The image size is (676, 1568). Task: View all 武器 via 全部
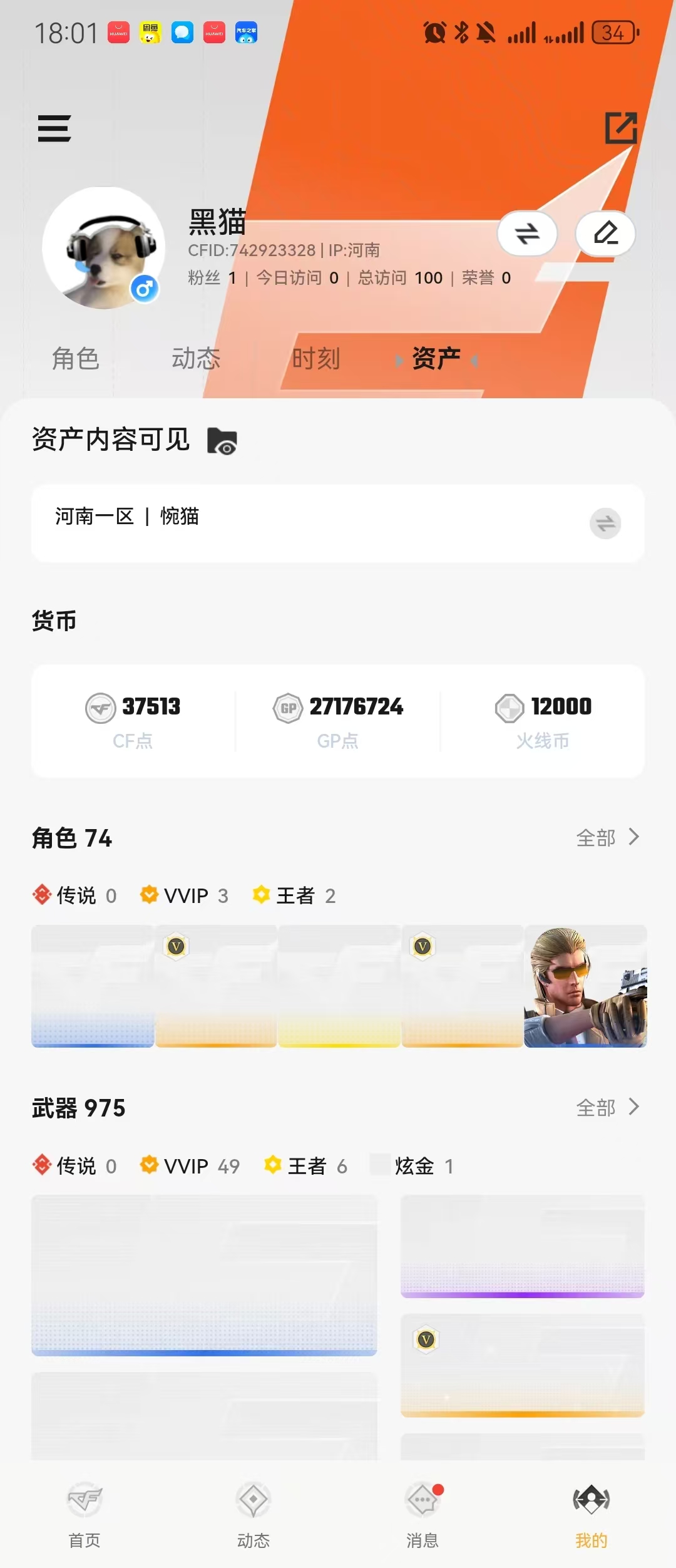click(607, 1108)
